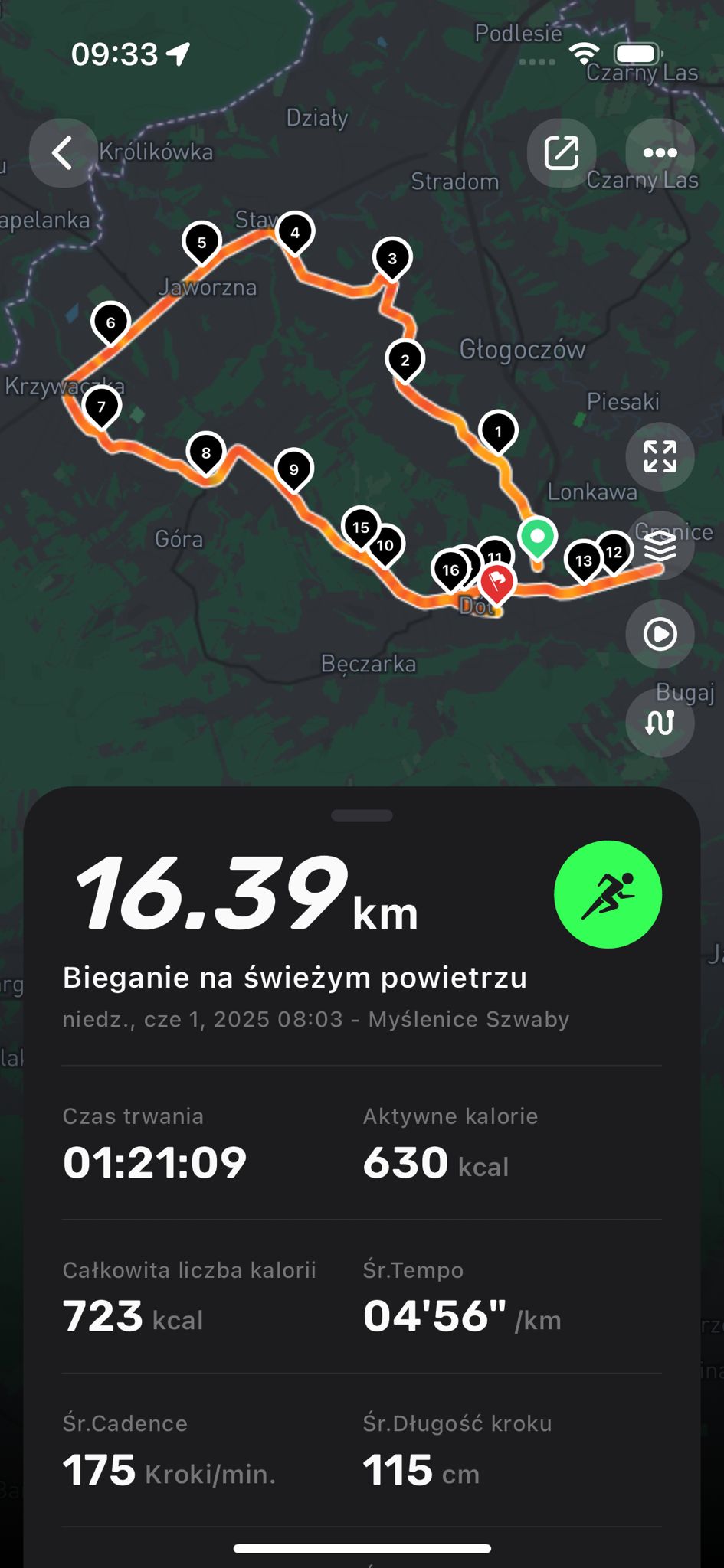The height and width of the screenshot is (1568, 724).
Task: Select kilometer marker 8 on map
Action: point(205,452)
